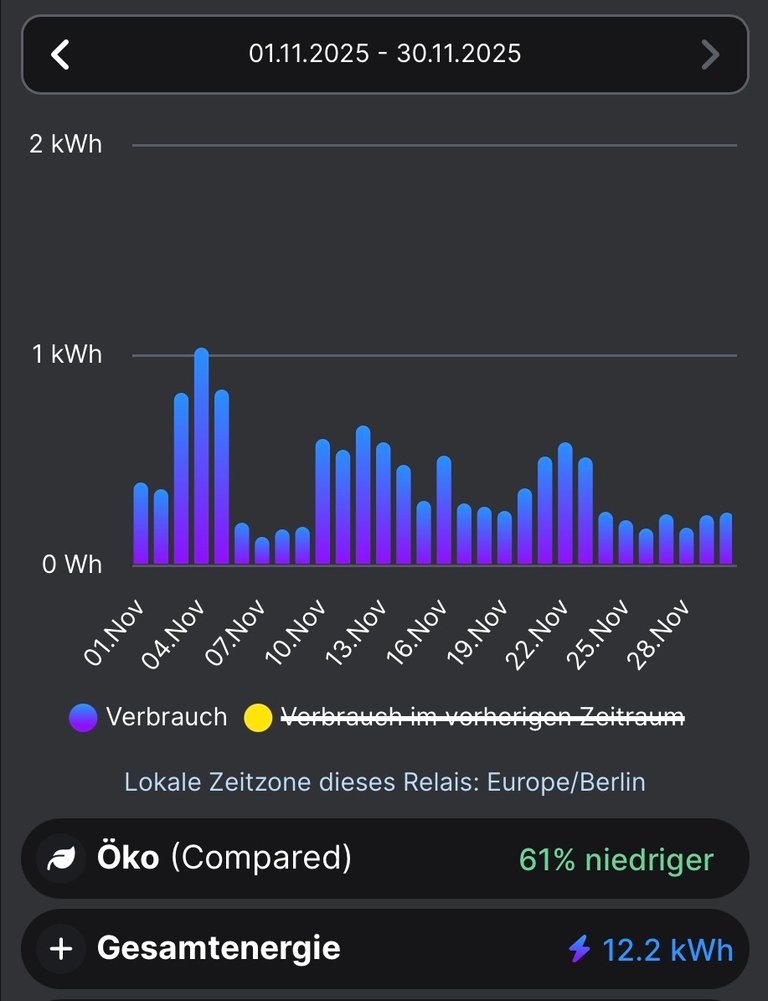Advance to the next date range
The width and height of the screenshot is (768, 1001).
(710, 54)
